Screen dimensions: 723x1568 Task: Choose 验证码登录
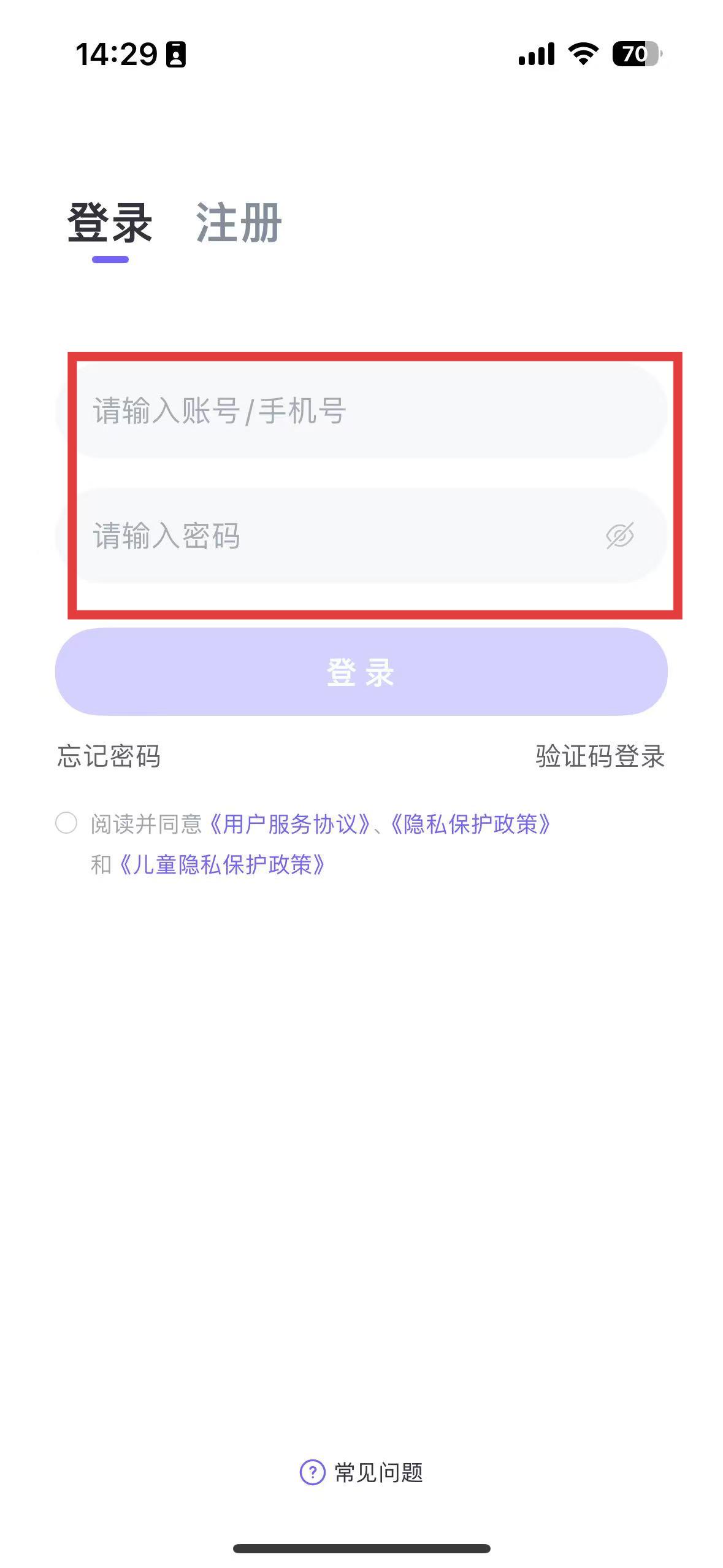[x=600, y=756]
